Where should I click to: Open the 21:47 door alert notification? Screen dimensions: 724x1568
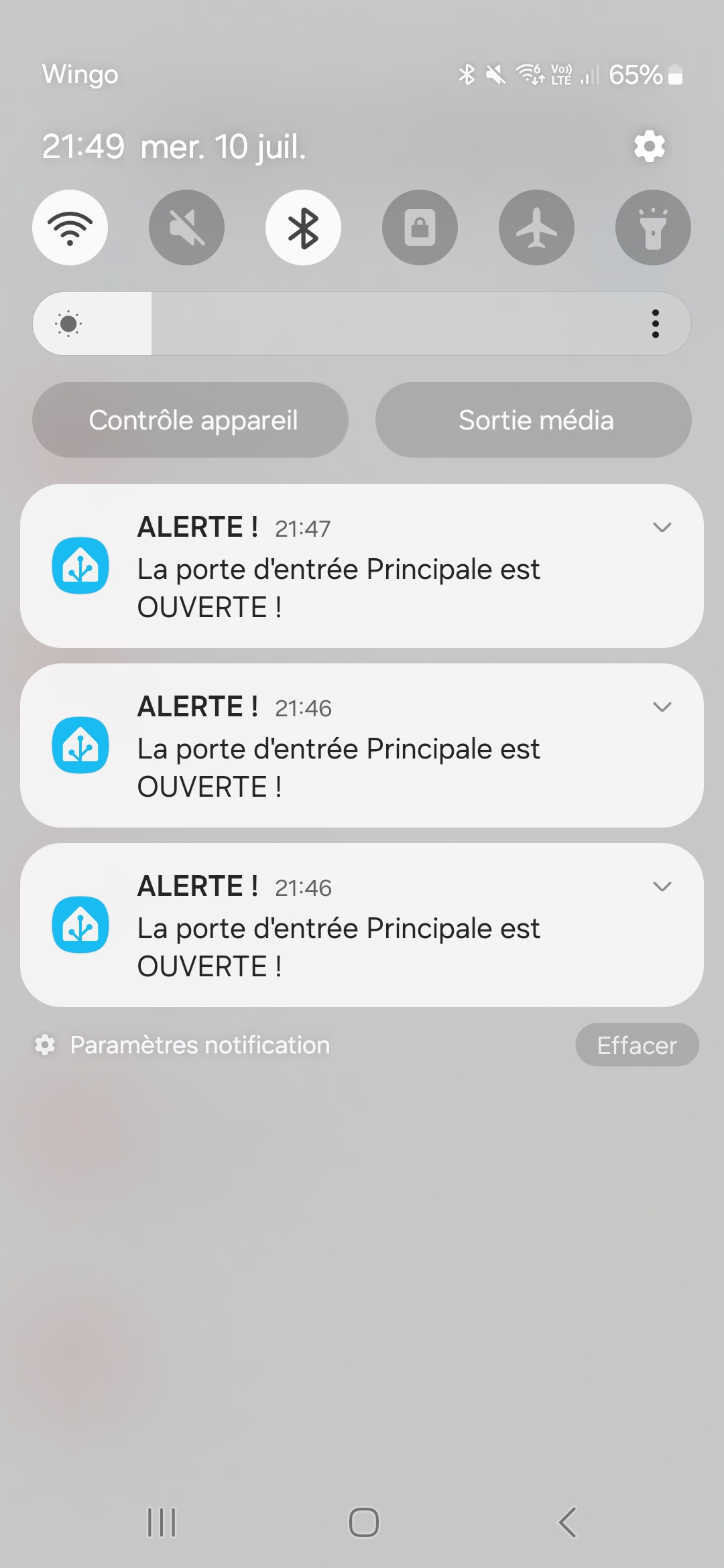(362, 566)
